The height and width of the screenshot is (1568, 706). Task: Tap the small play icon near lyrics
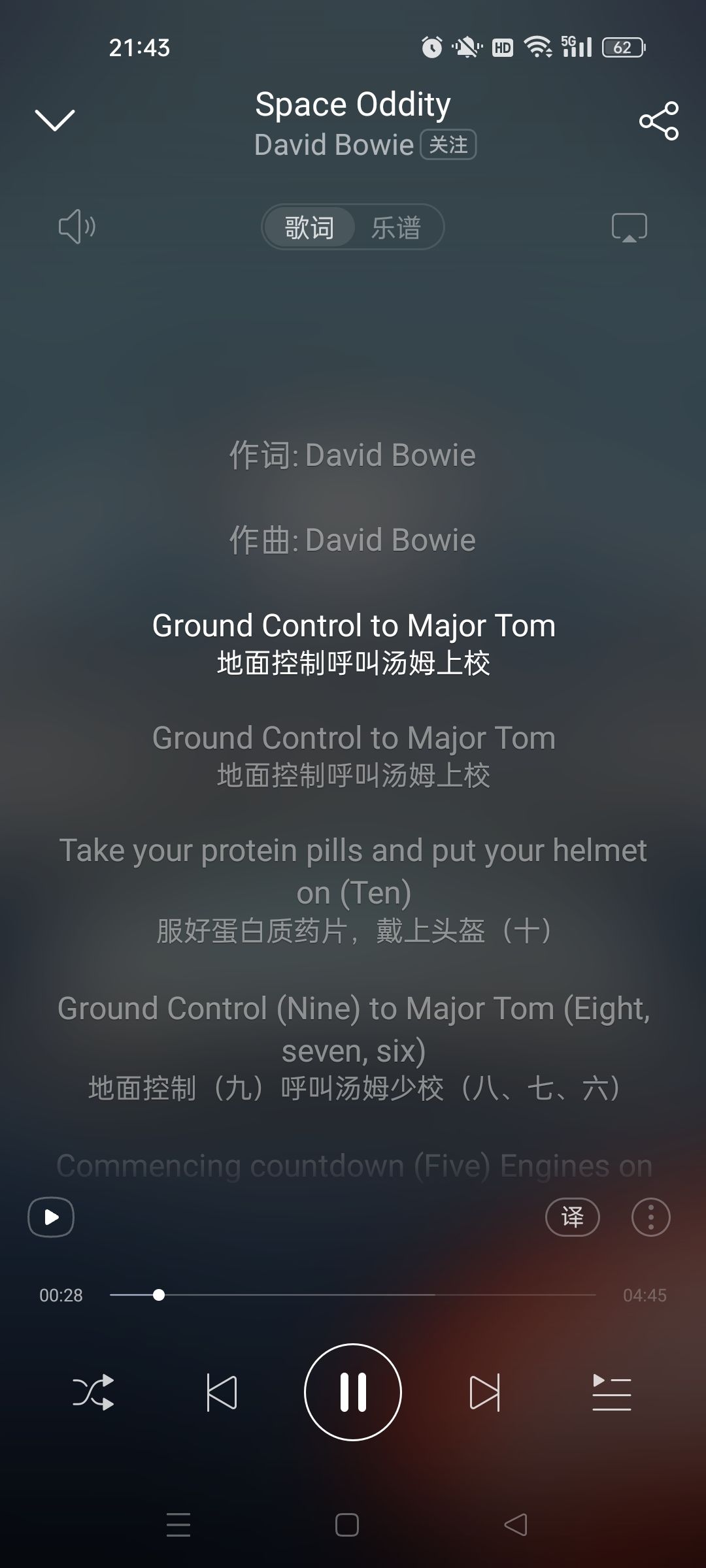(x=51, y=1217)
